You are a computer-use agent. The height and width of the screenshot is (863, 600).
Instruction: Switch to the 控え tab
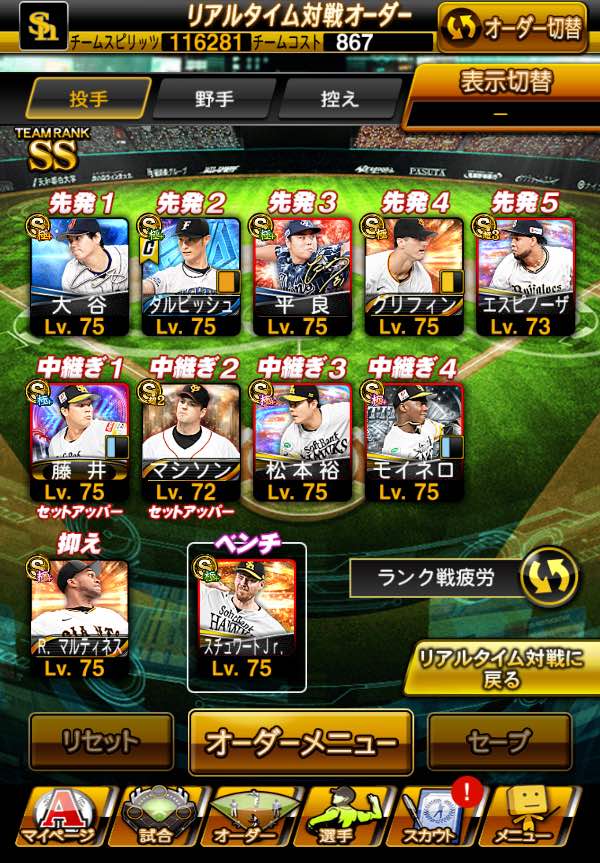(x=340, y=99)
